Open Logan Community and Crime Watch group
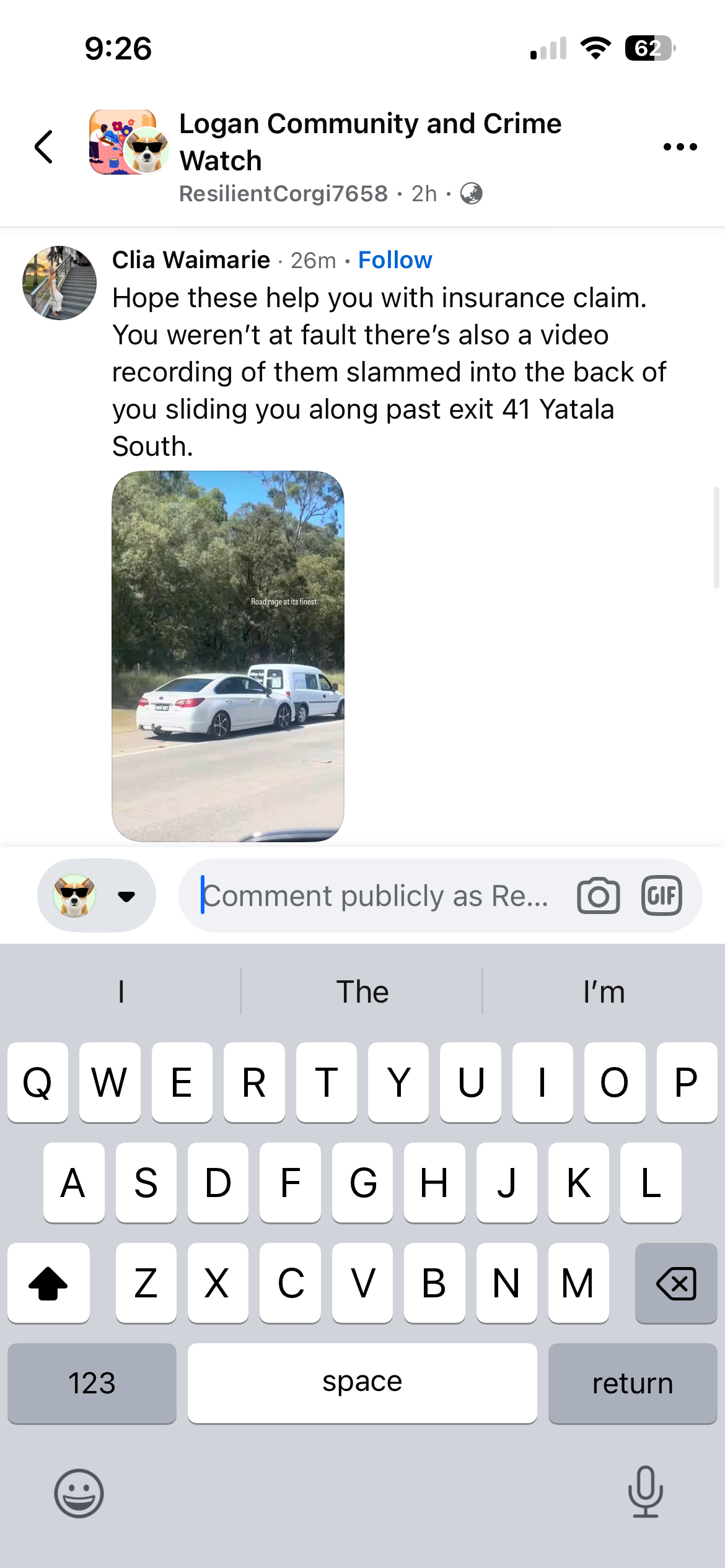725x1568 pixels. point(370,142)
